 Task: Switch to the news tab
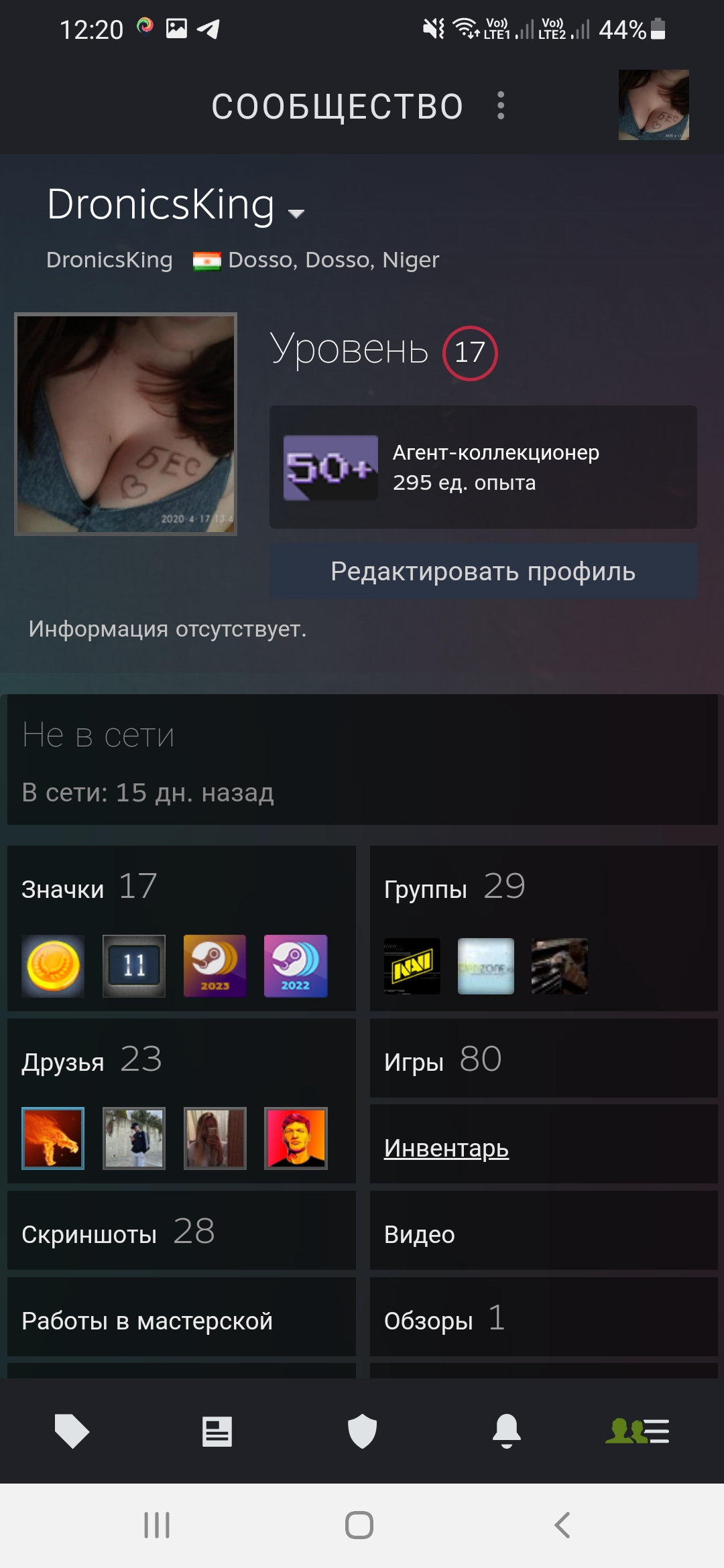pyautogui.click(x=217, y=1431)
